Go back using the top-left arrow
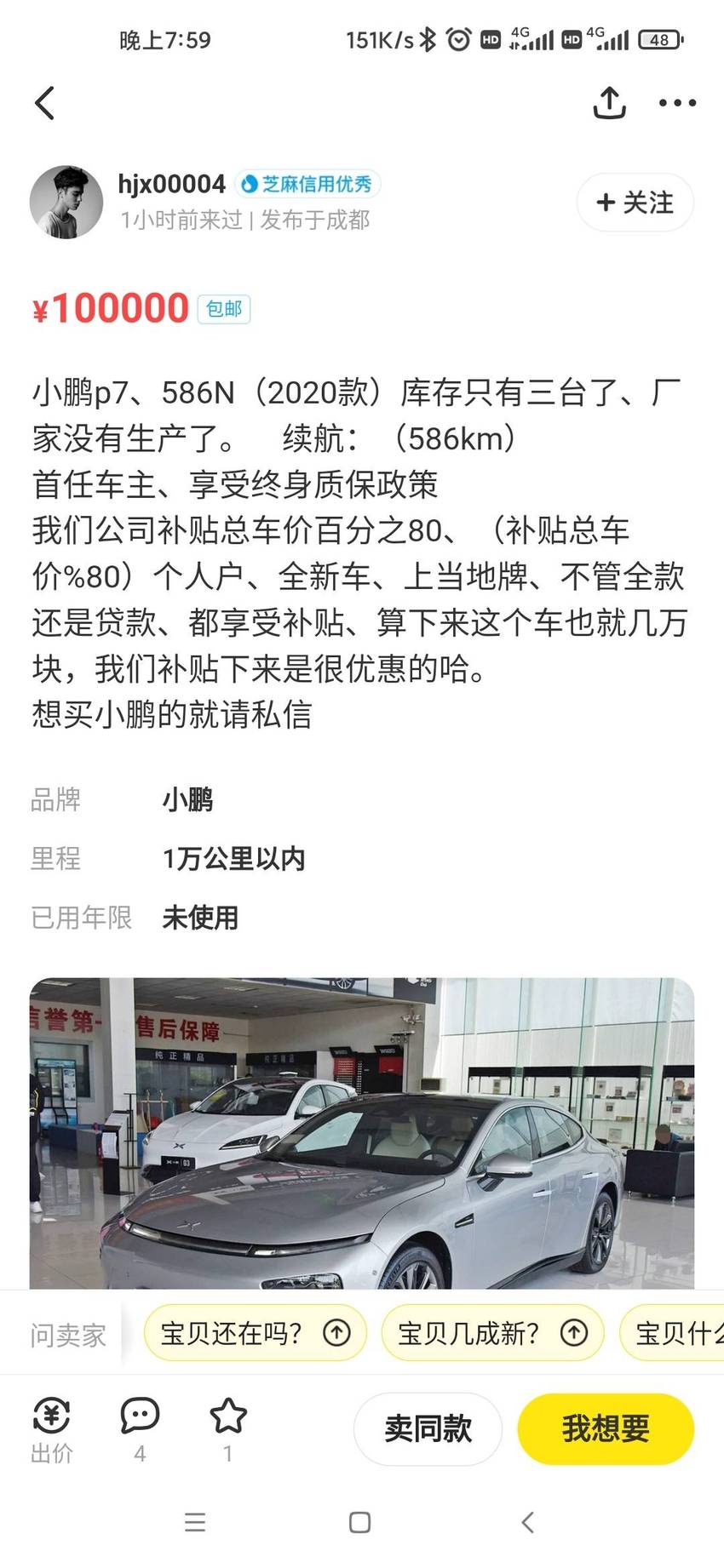The width and height of the screenshot is (724, 1568). pos(45,103)
